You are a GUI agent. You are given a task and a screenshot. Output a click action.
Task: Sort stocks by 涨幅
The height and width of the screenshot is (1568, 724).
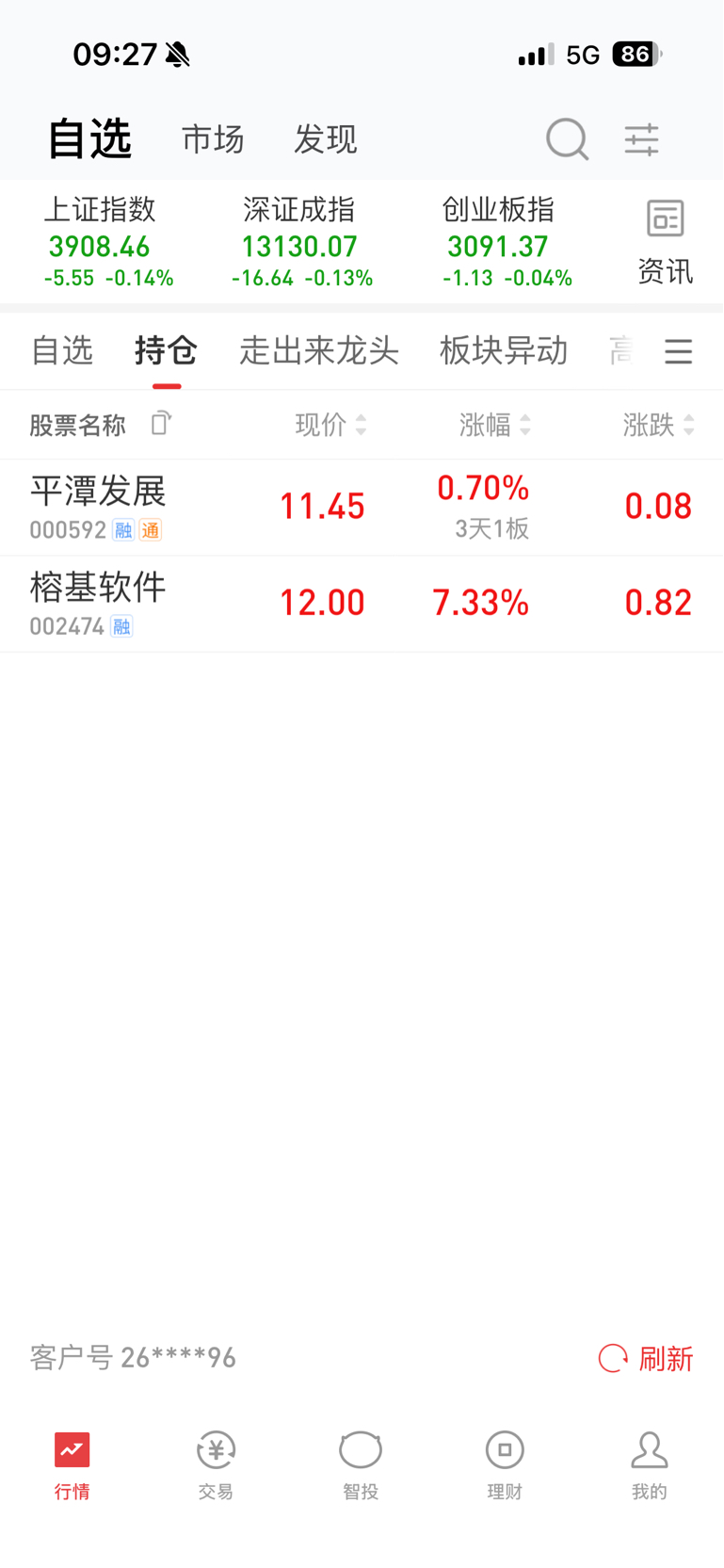(495, 425)
